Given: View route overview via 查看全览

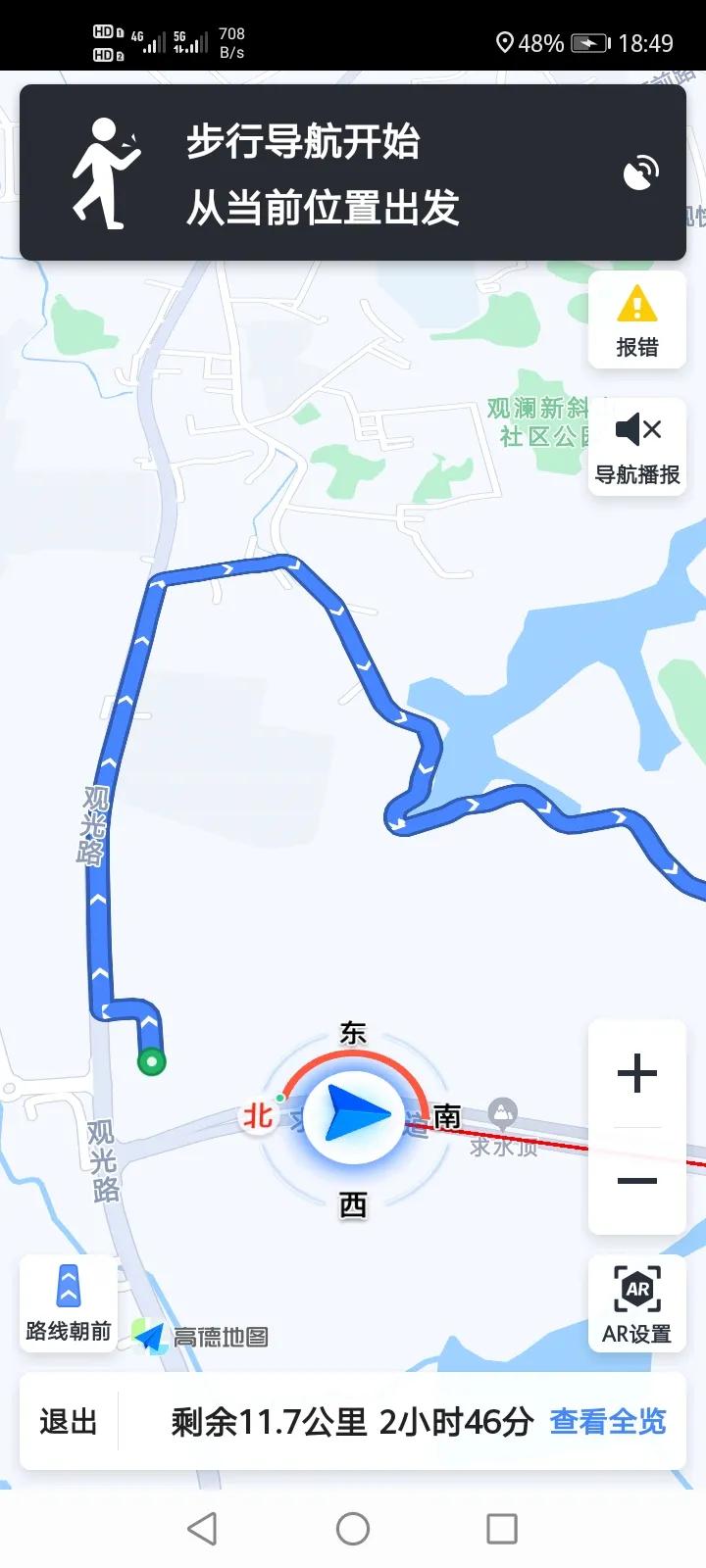Looking at the screenshot, I should tap(608, 1421).
